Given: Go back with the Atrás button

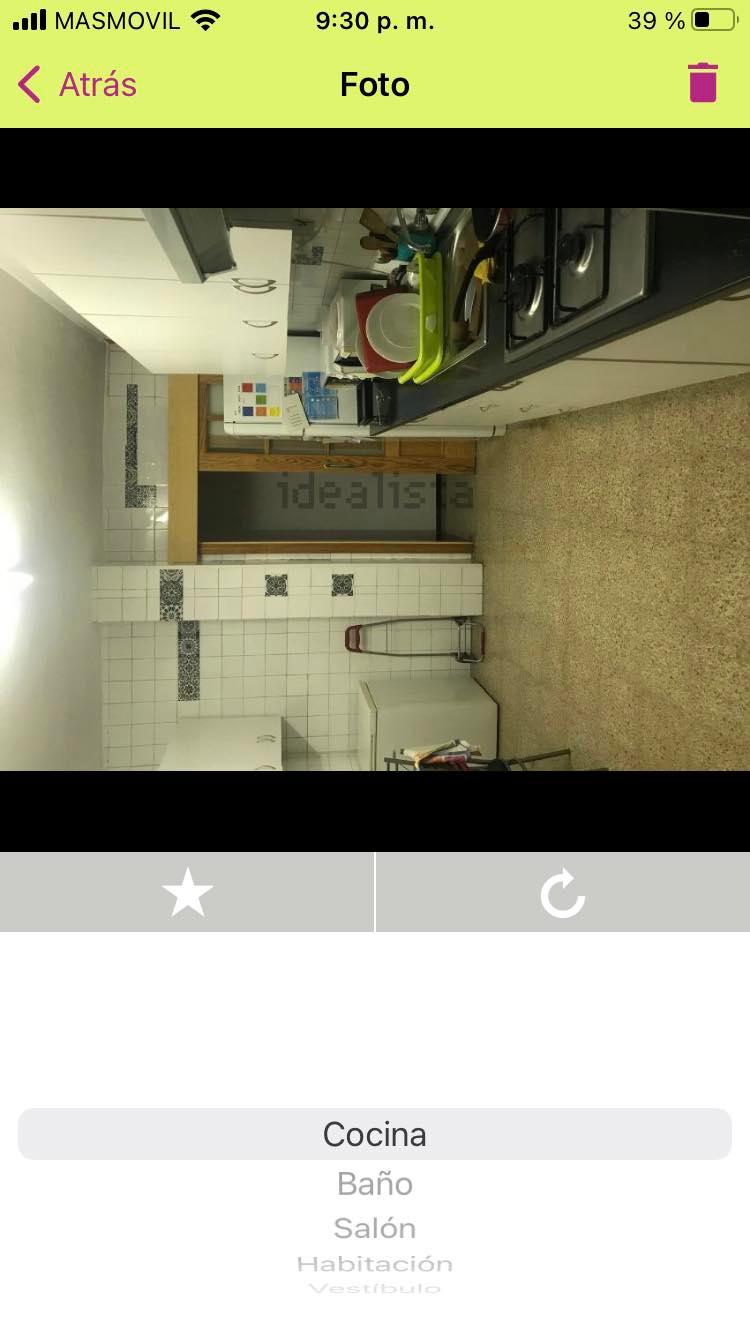Looking at the screenshot, I should (x=78, y=84).
